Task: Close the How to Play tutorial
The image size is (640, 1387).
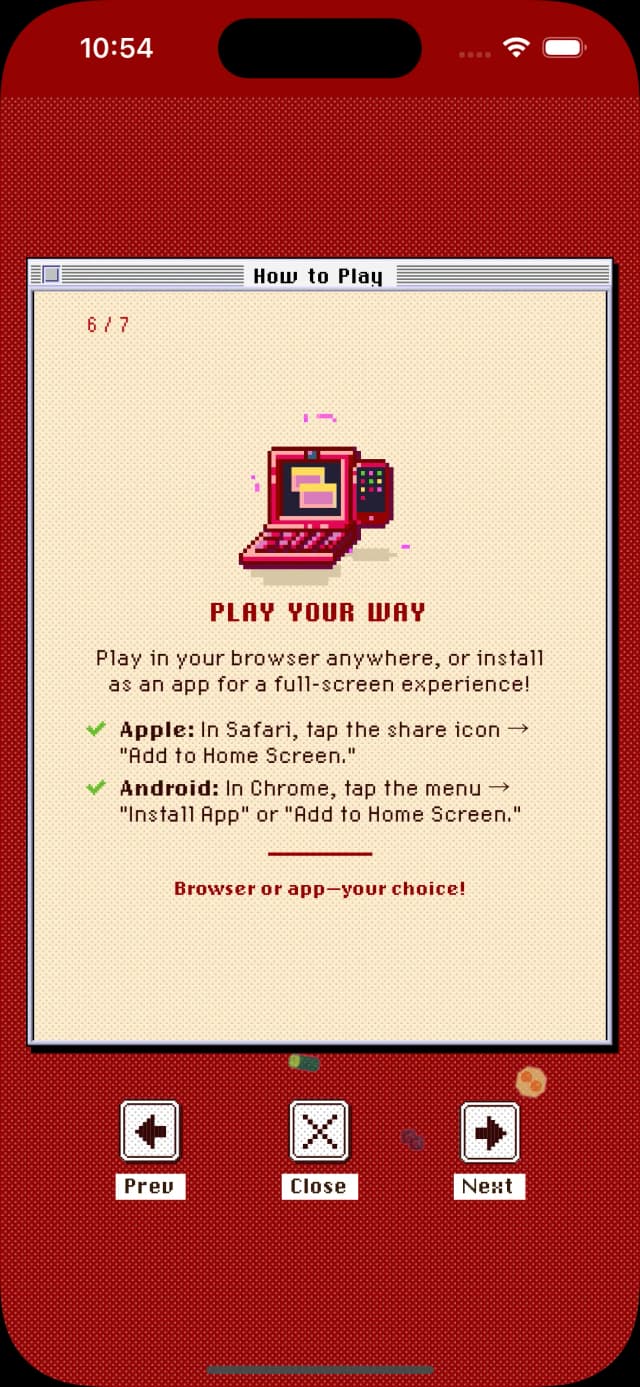Action: click(319, 1132)
